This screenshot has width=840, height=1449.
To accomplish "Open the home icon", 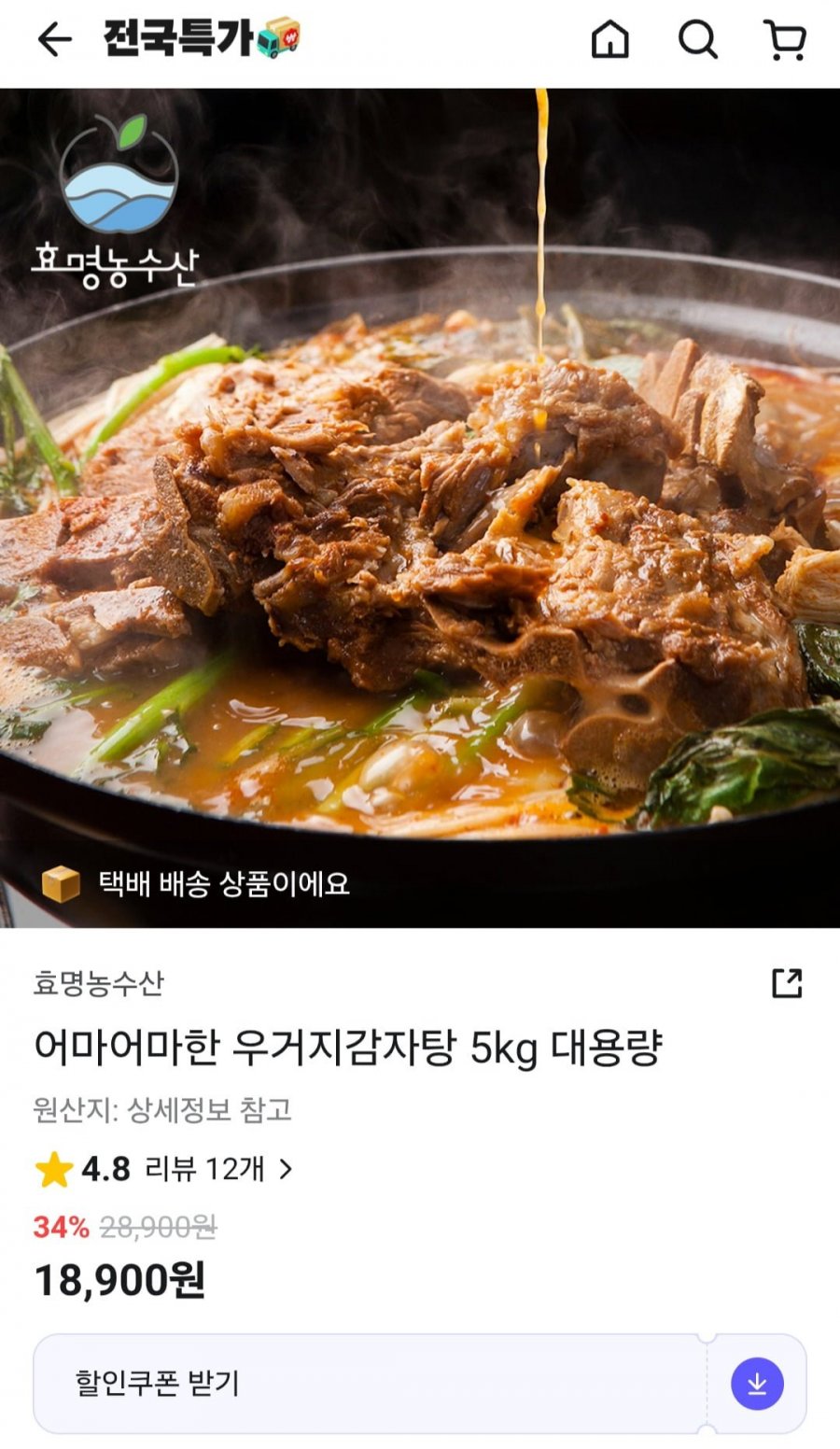I will (x=609, y=40).
